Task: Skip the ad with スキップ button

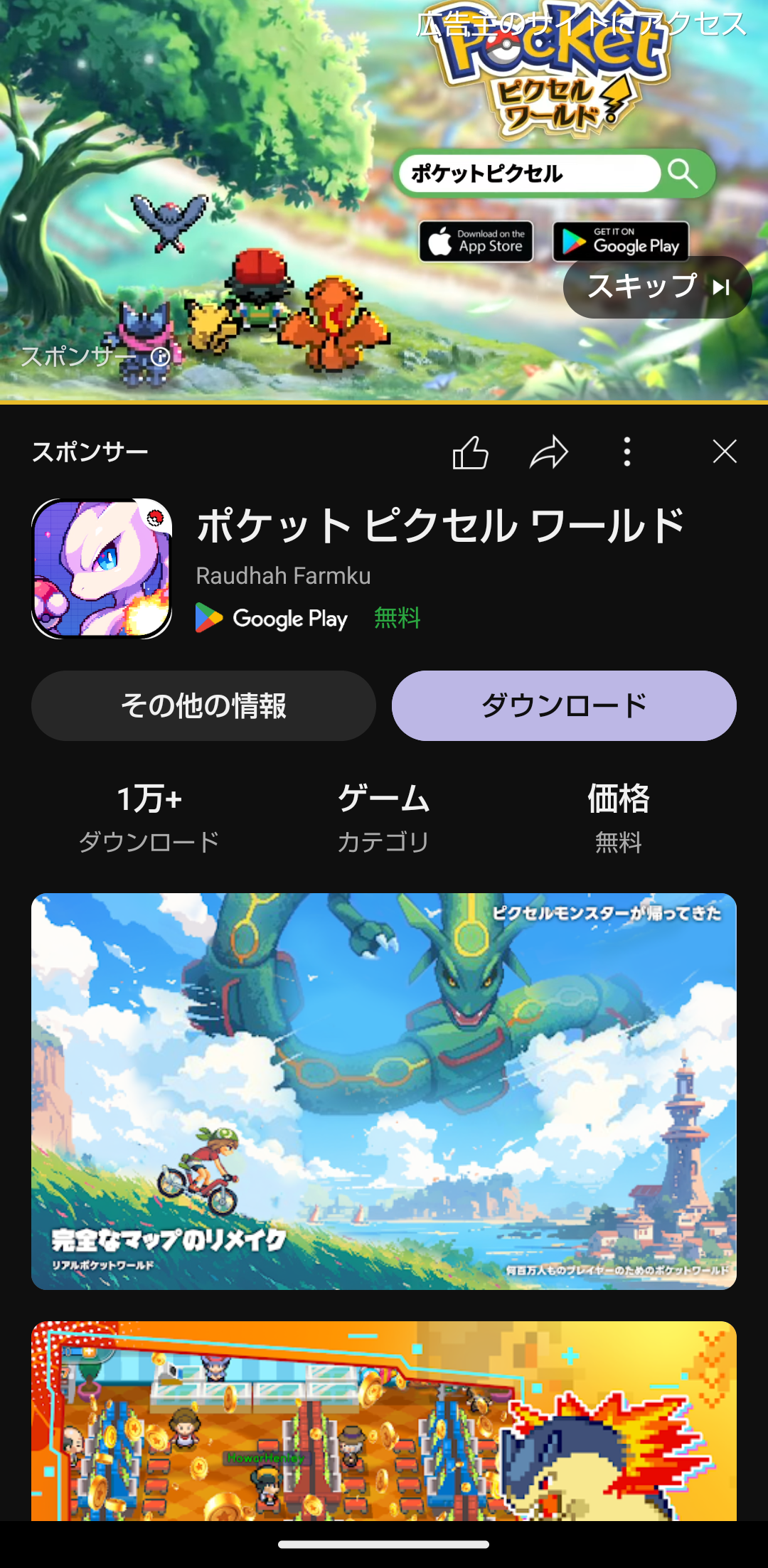Action: click(x=657, y=287)
